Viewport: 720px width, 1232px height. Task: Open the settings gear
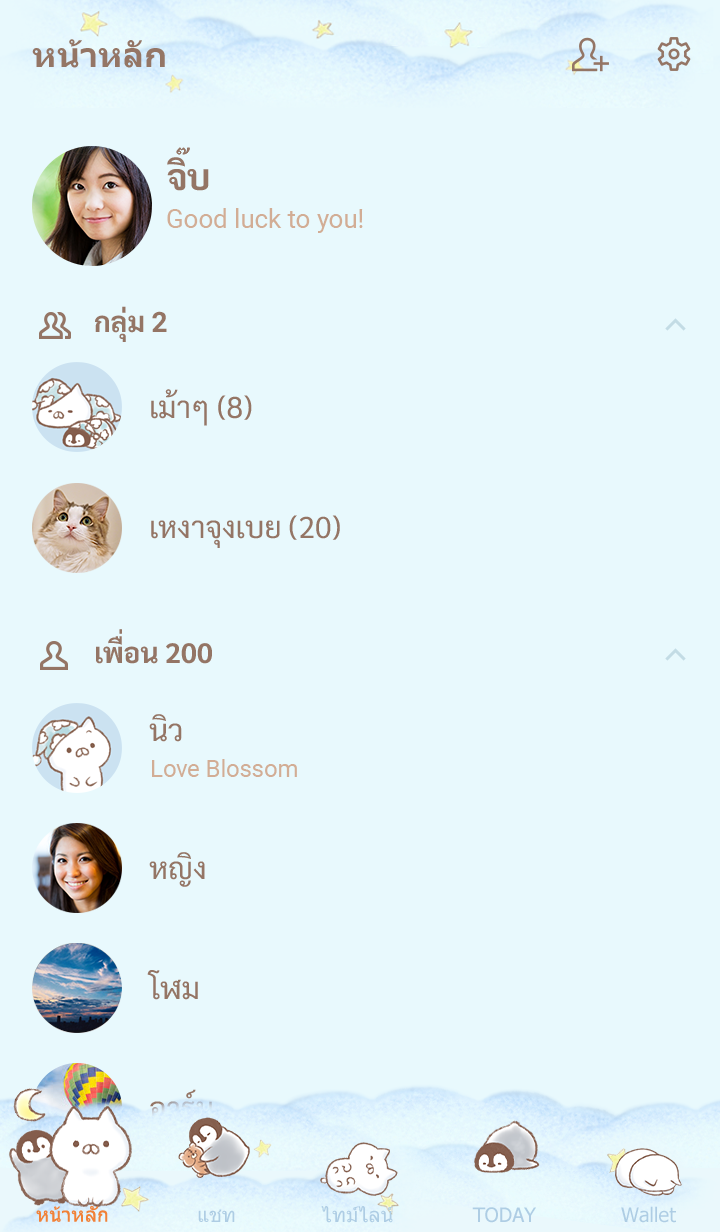tap(674, 55)
